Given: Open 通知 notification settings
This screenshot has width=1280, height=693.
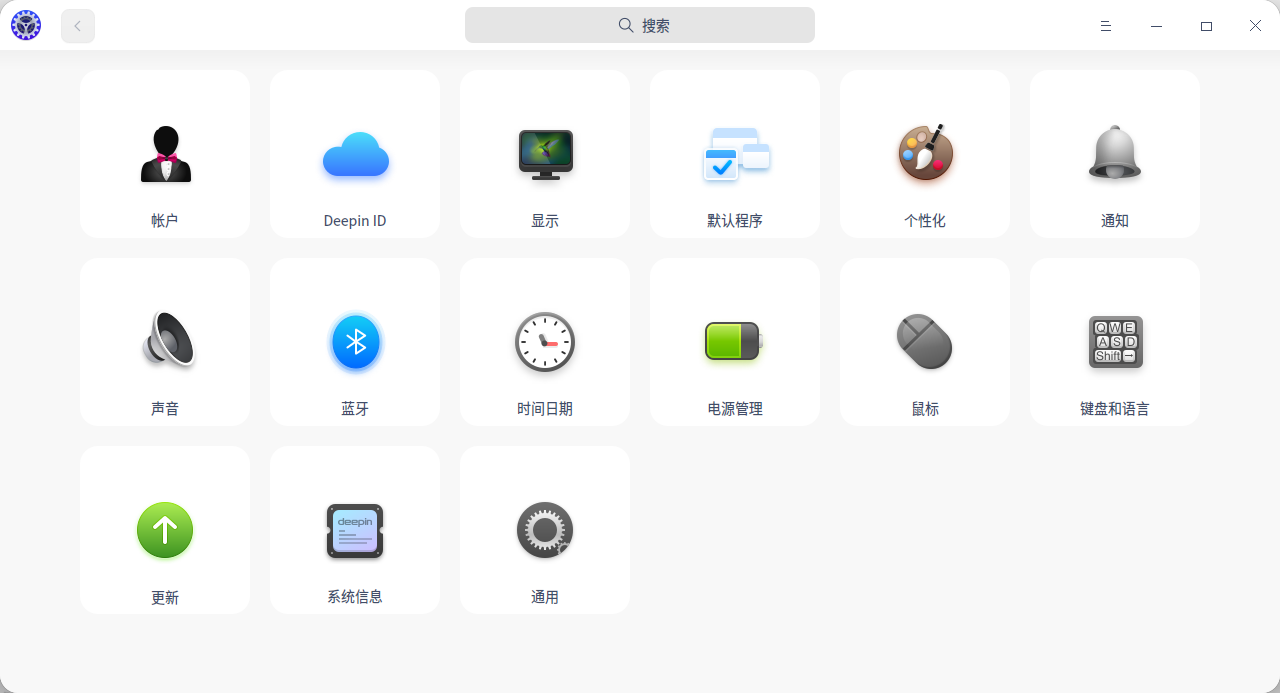Looking at the screenshot, I should (1115, 155).
